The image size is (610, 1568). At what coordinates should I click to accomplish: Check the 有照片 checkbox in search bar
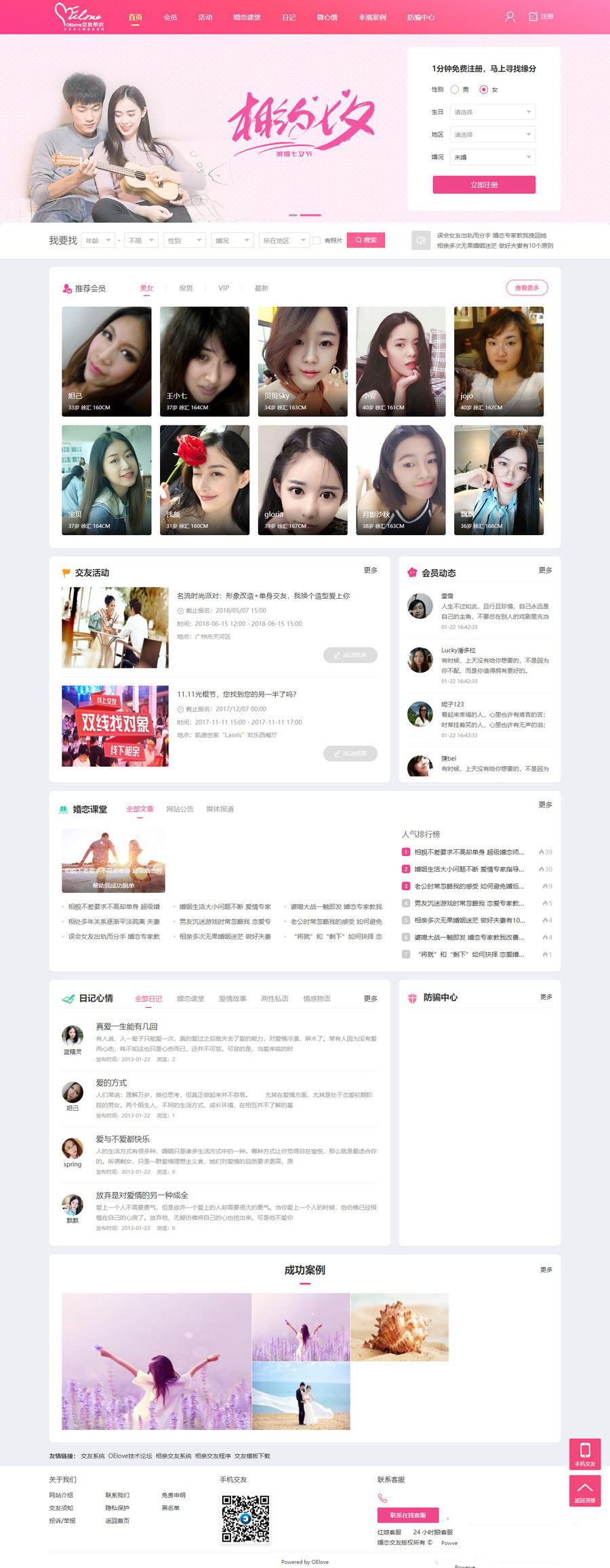pyautogui.click(x=317, y=240)
